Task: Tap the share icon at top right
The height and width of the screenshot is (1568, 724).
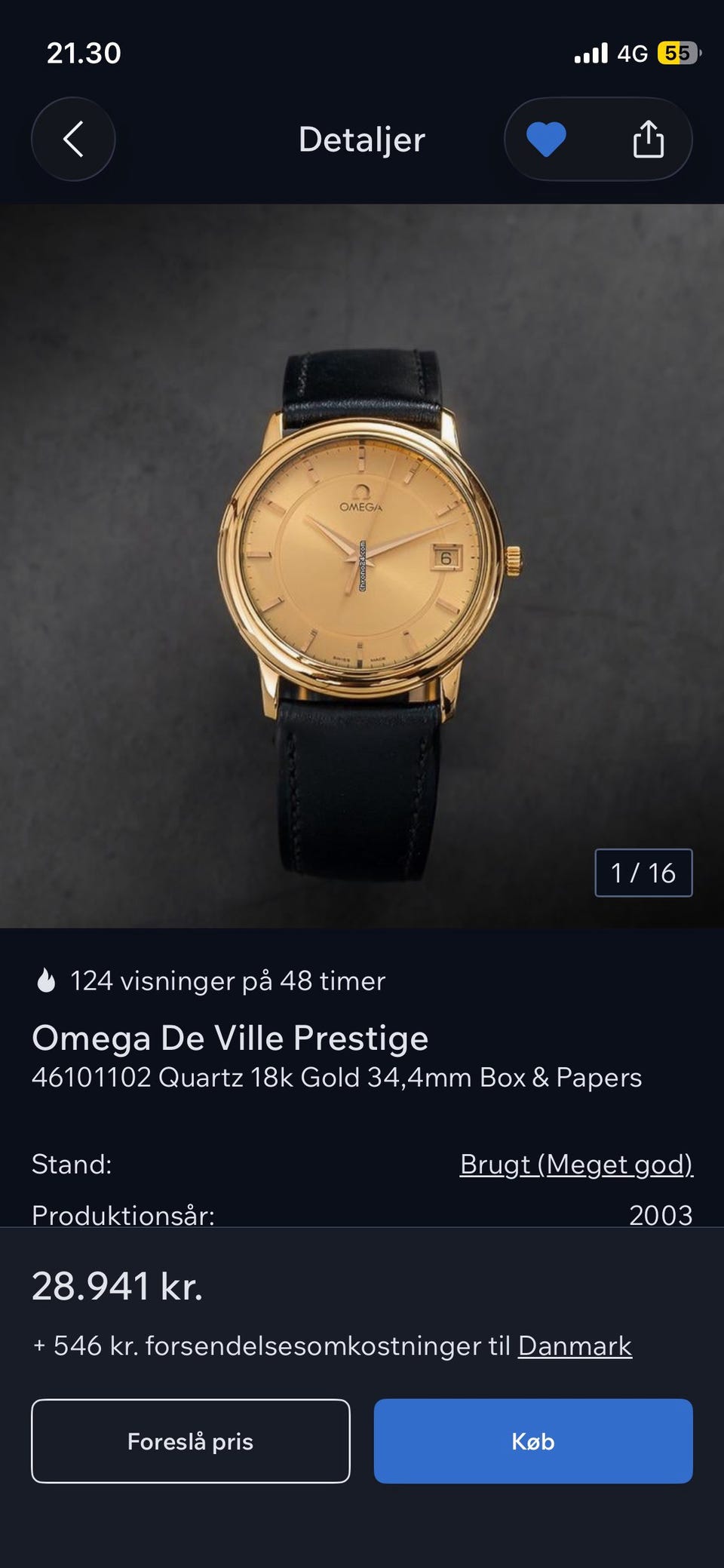Action: [x=647, y=140]
